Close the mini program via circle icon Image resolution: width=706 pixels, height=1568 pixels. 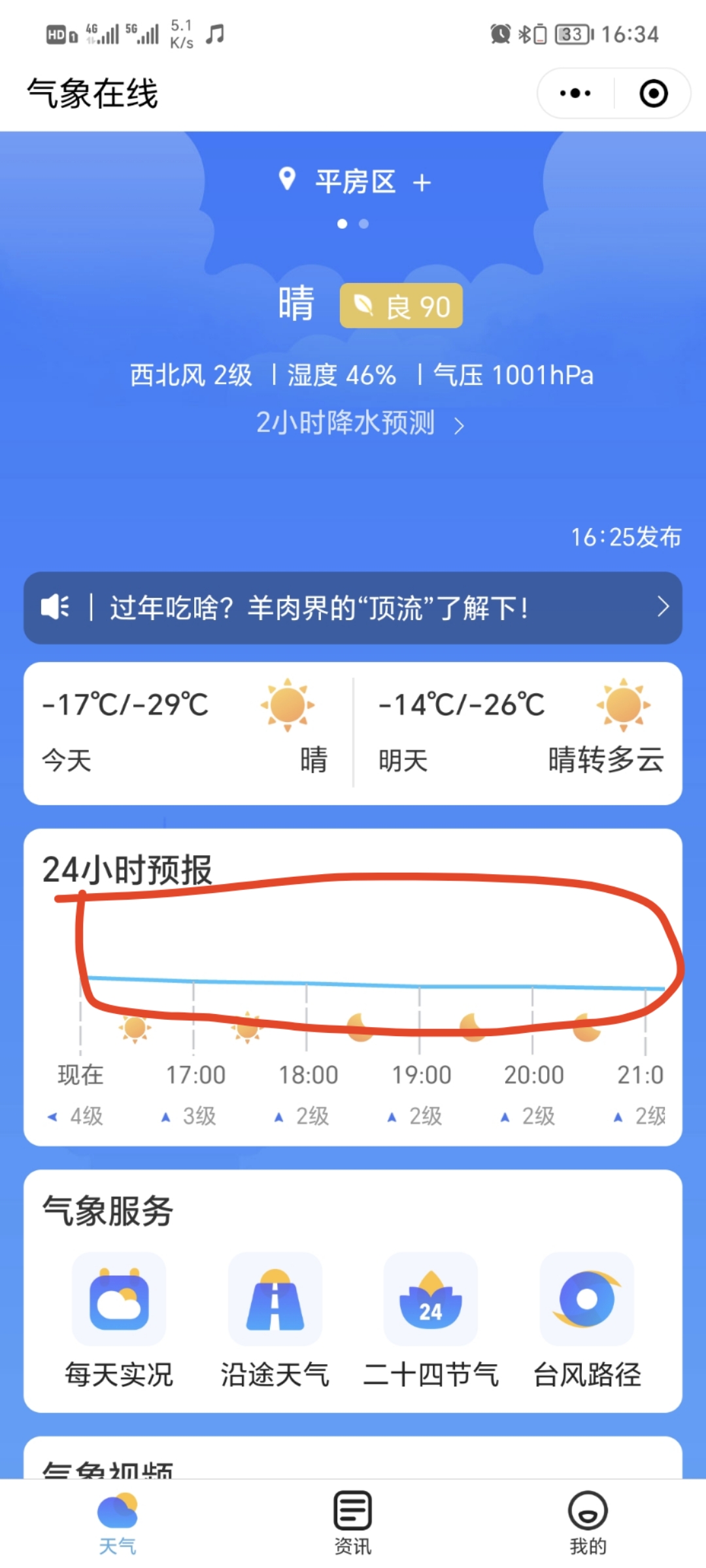[653, 93]
